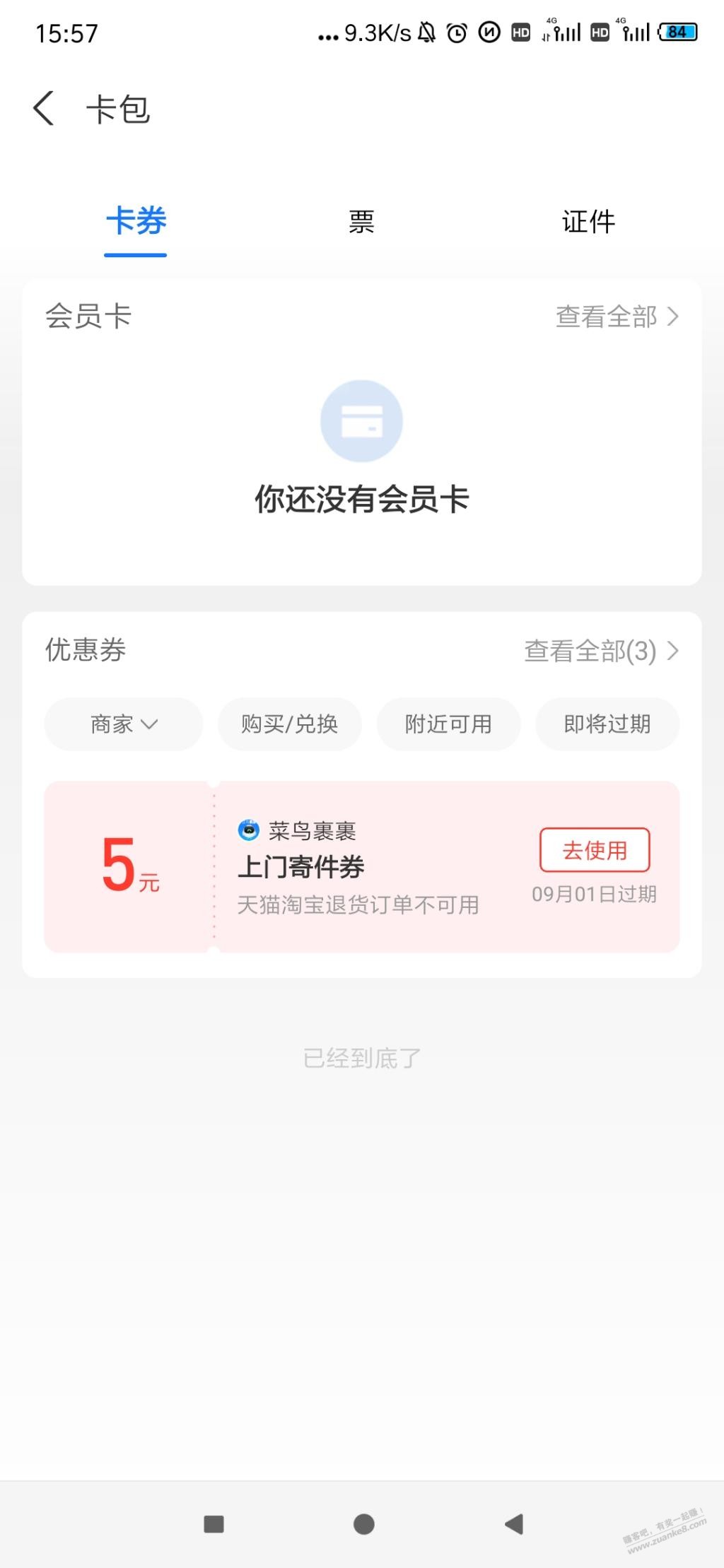724x1568 pixels.
Task: Tap 去使用 on the 上门寄件券 coupon
Action: click(x=595, y=850)
